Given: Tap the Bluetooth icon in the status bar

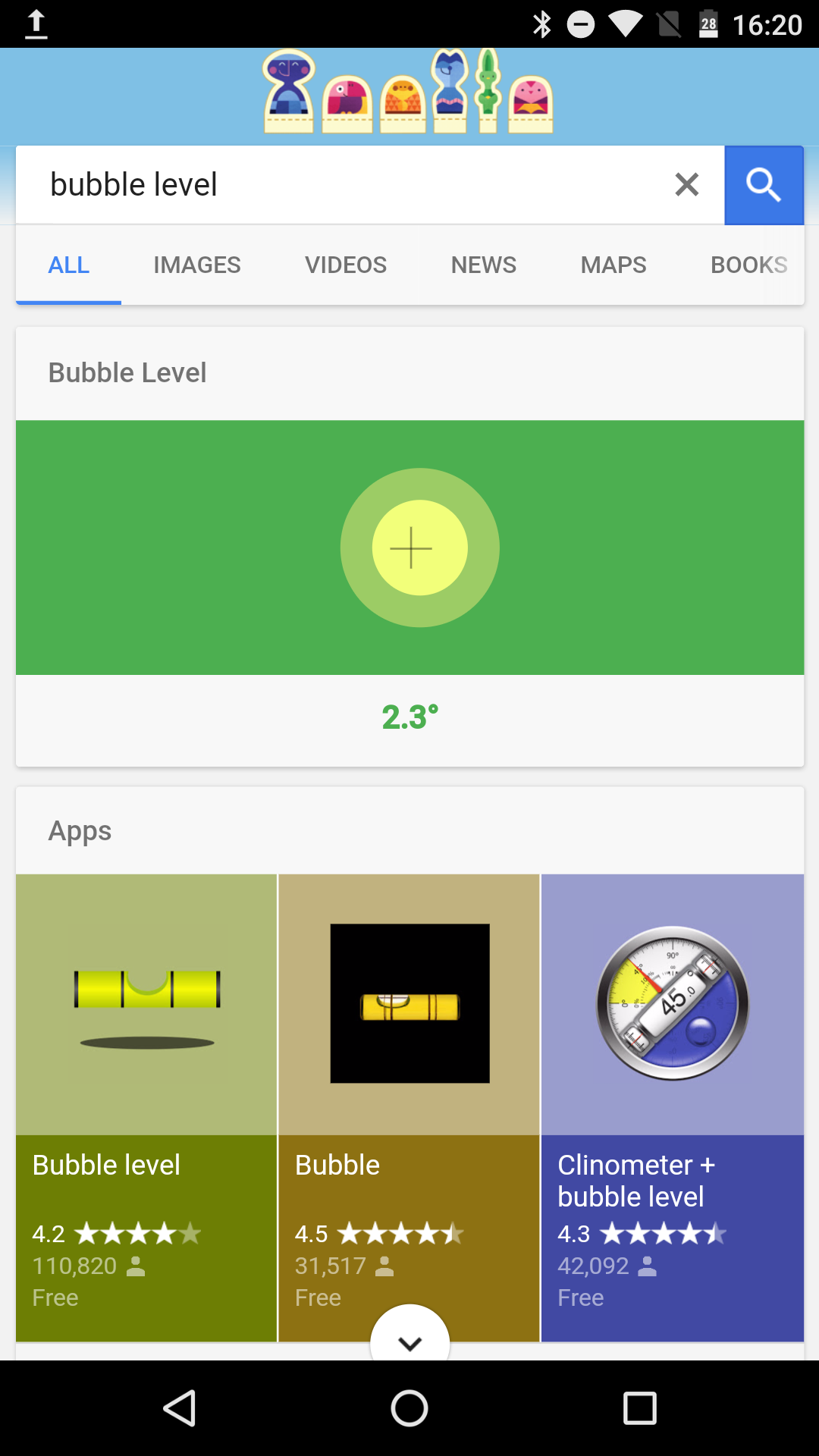Looking at the screenshot, I should 541,24.
